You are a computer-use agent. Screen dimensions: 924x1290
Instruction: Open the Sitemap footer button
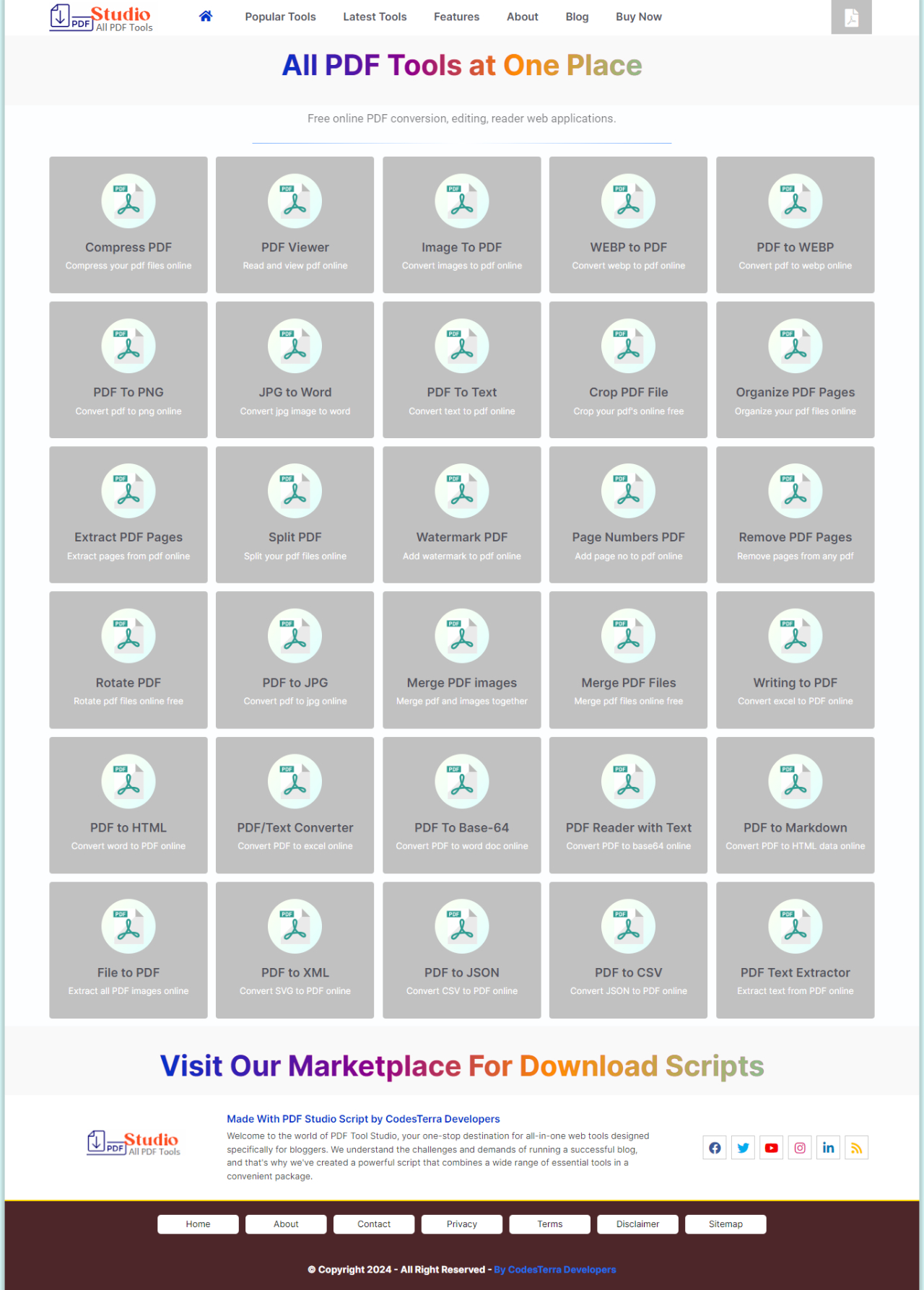pos(725,1224)
